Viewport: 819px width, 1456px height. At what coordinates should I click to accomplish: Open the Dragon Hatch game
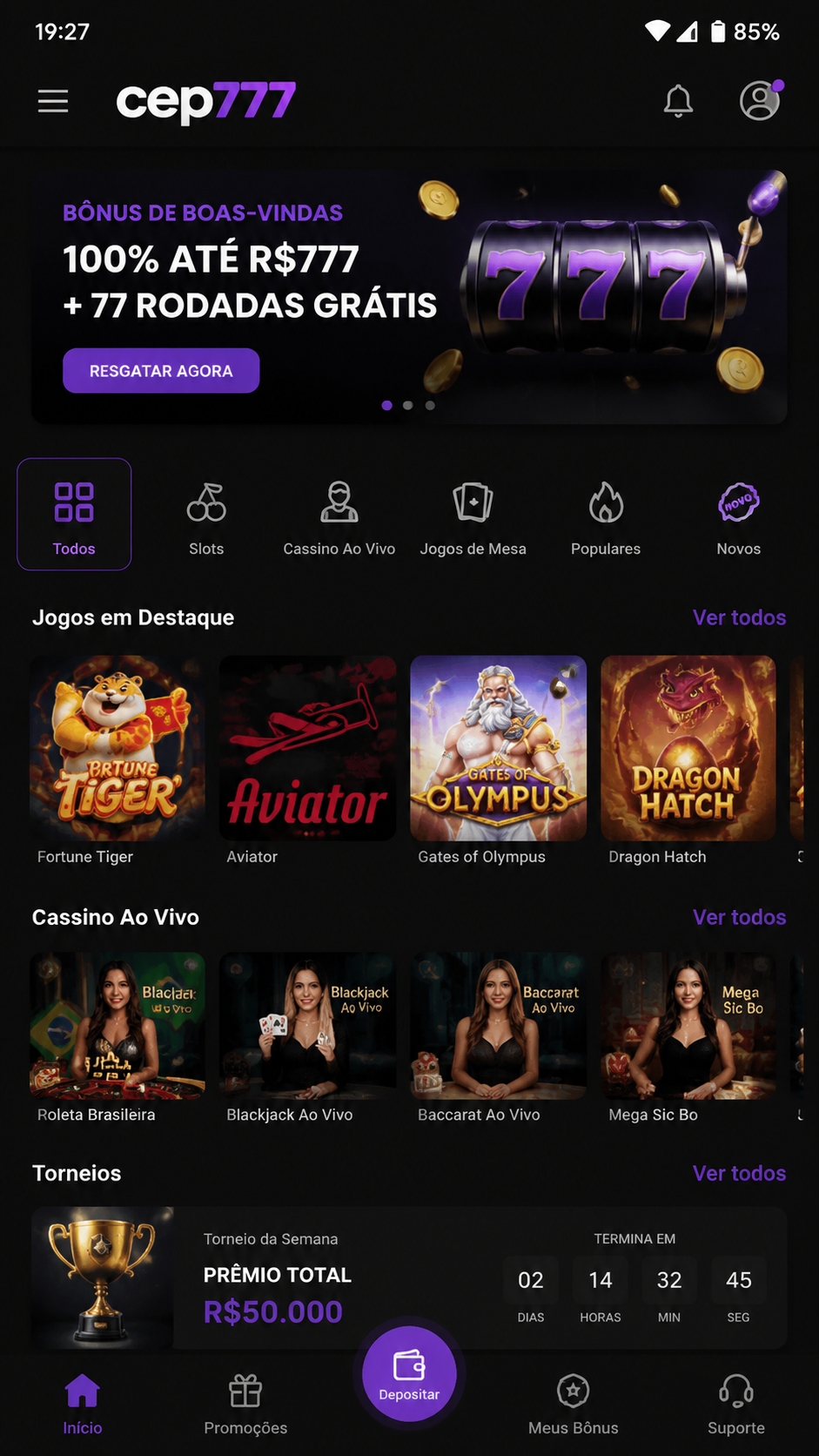[688, 761]
